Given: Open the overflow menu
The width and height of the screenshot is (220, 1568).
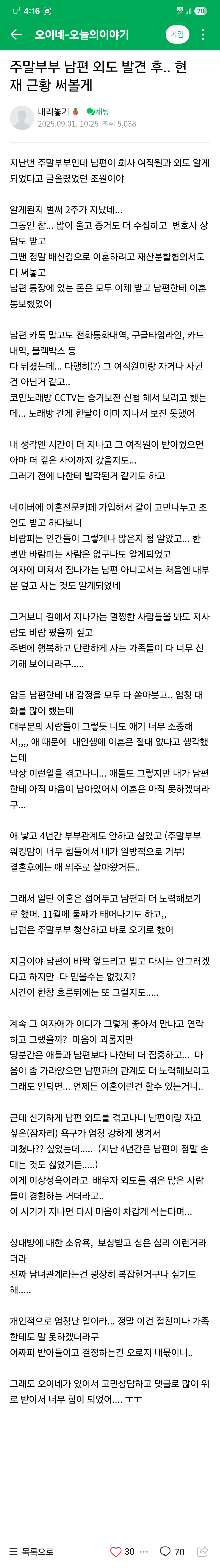Looking at the screenshot, I should [x=203, y=35].
